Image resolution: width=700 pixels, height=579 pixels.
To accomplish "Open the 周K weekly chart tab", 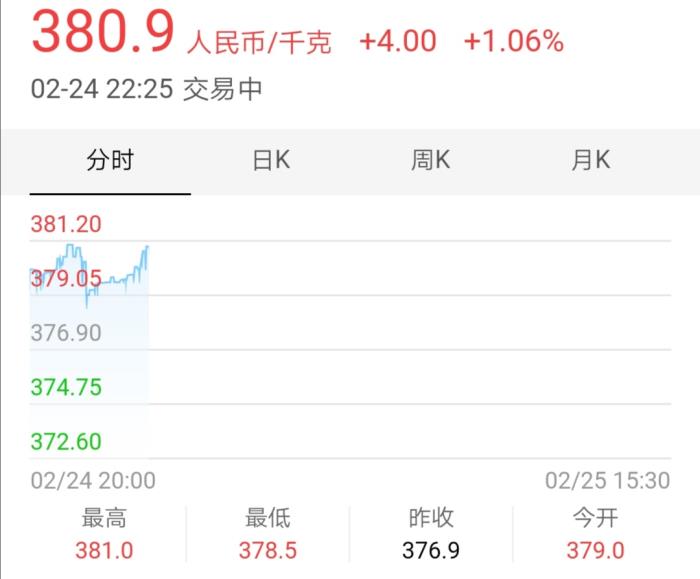I will coord(430,160).
